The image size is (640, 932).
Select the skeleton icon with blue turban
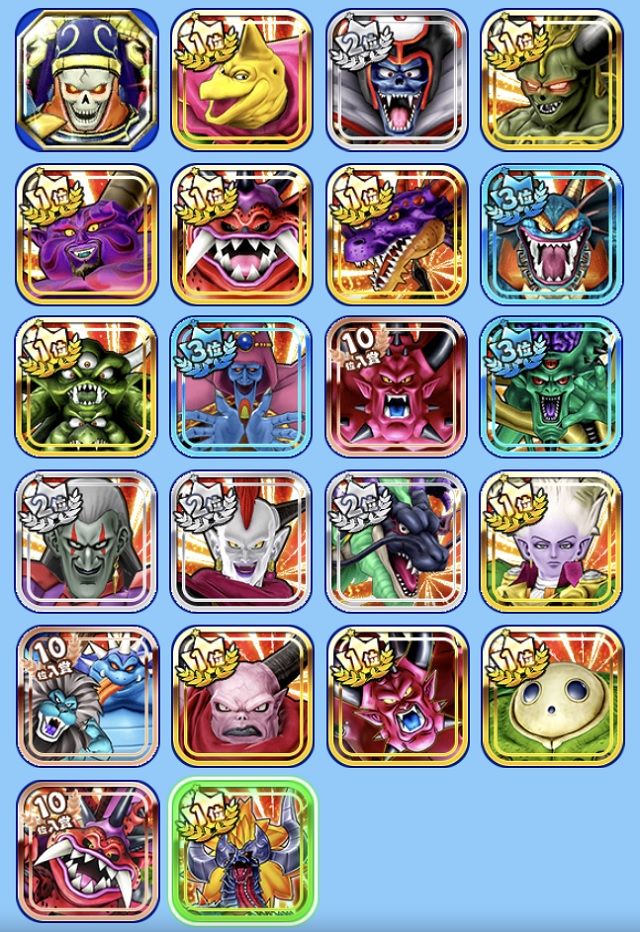click(x=87, y=80)
